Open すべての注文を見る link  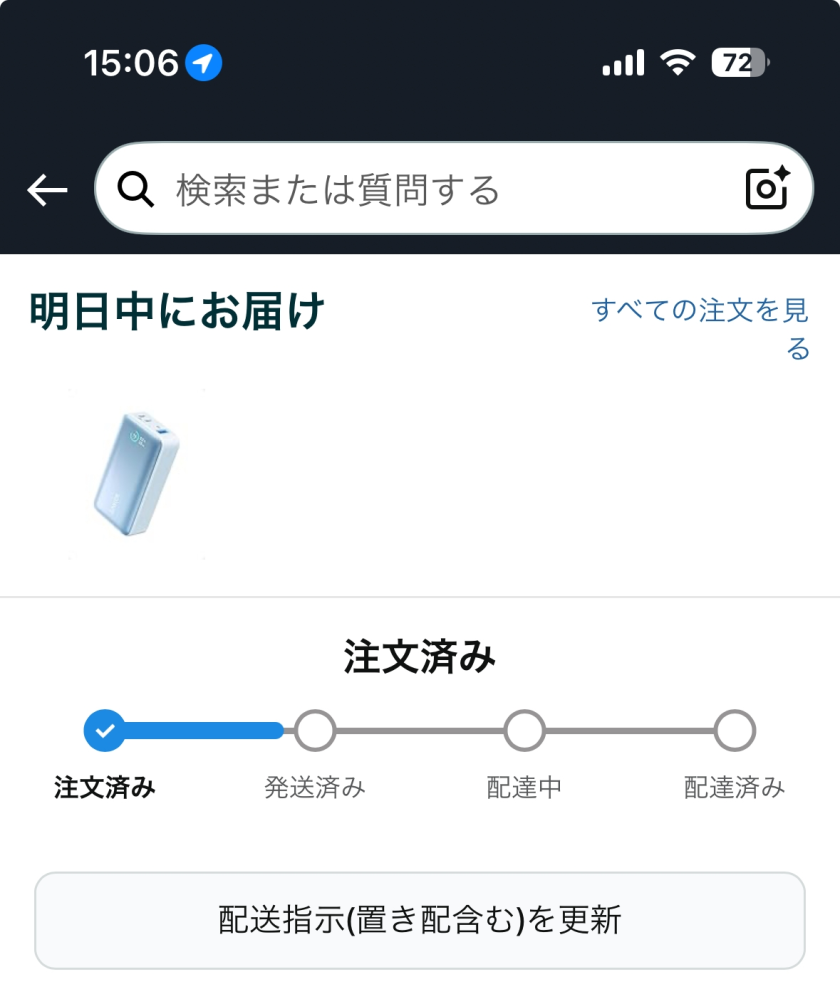700,328
